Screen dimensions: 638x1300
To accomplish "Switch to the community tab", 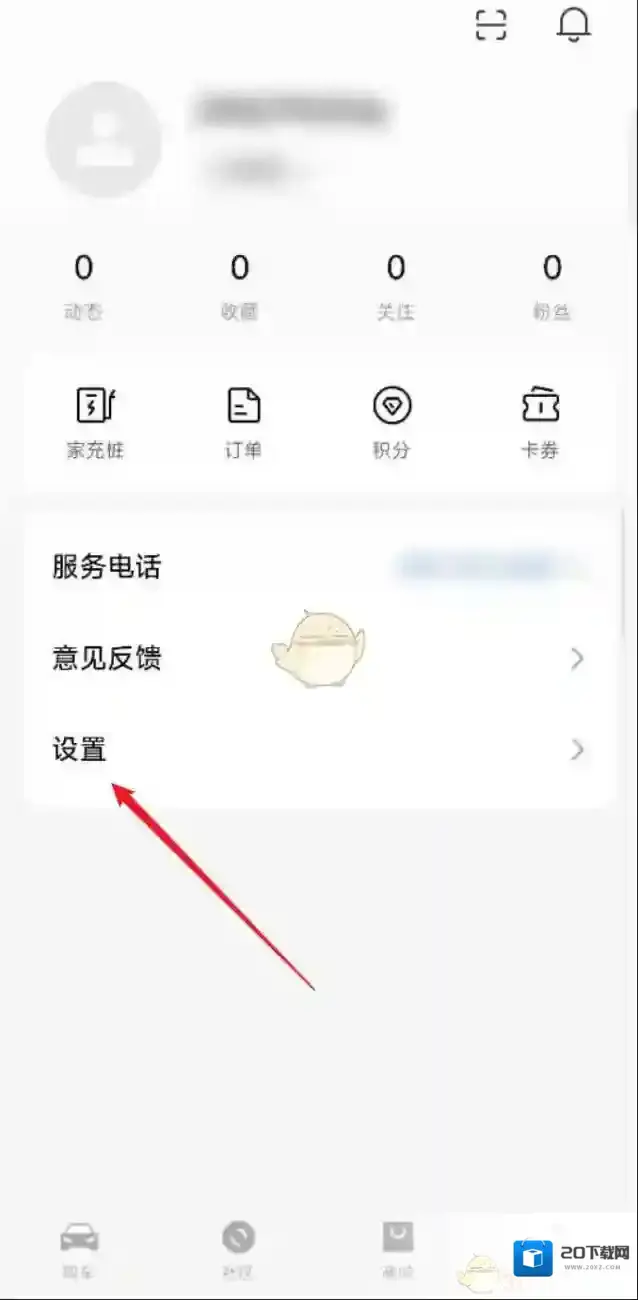I will point(238,1247).
